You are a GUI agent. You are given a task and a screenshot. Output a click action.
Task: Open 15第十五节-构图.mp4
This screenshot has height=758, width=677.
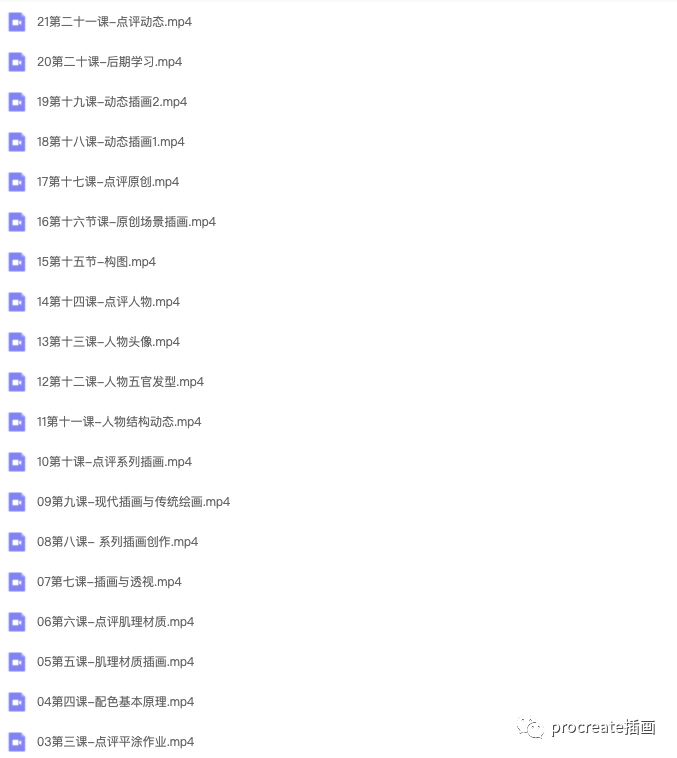point(96,262)
